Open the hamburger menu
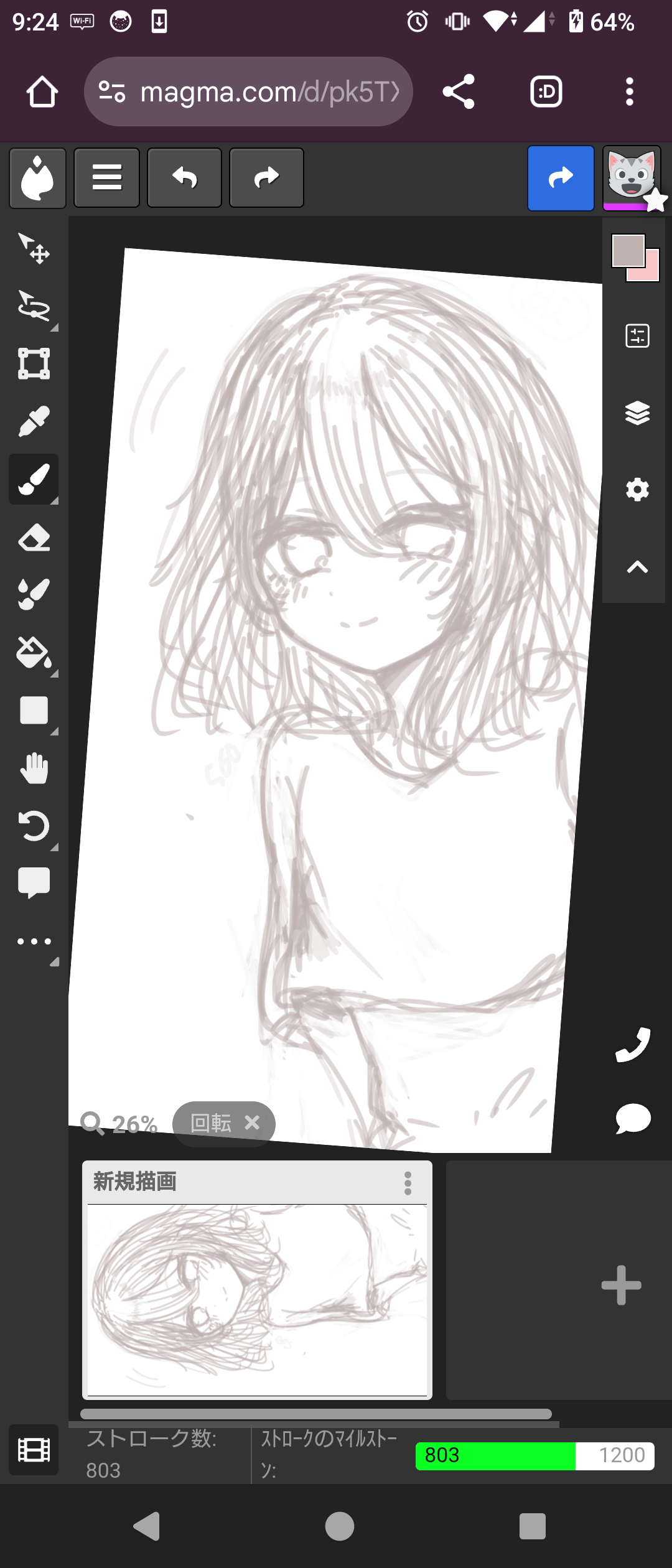The width and height of the screenshot is (672, 1568). [106, 178]
